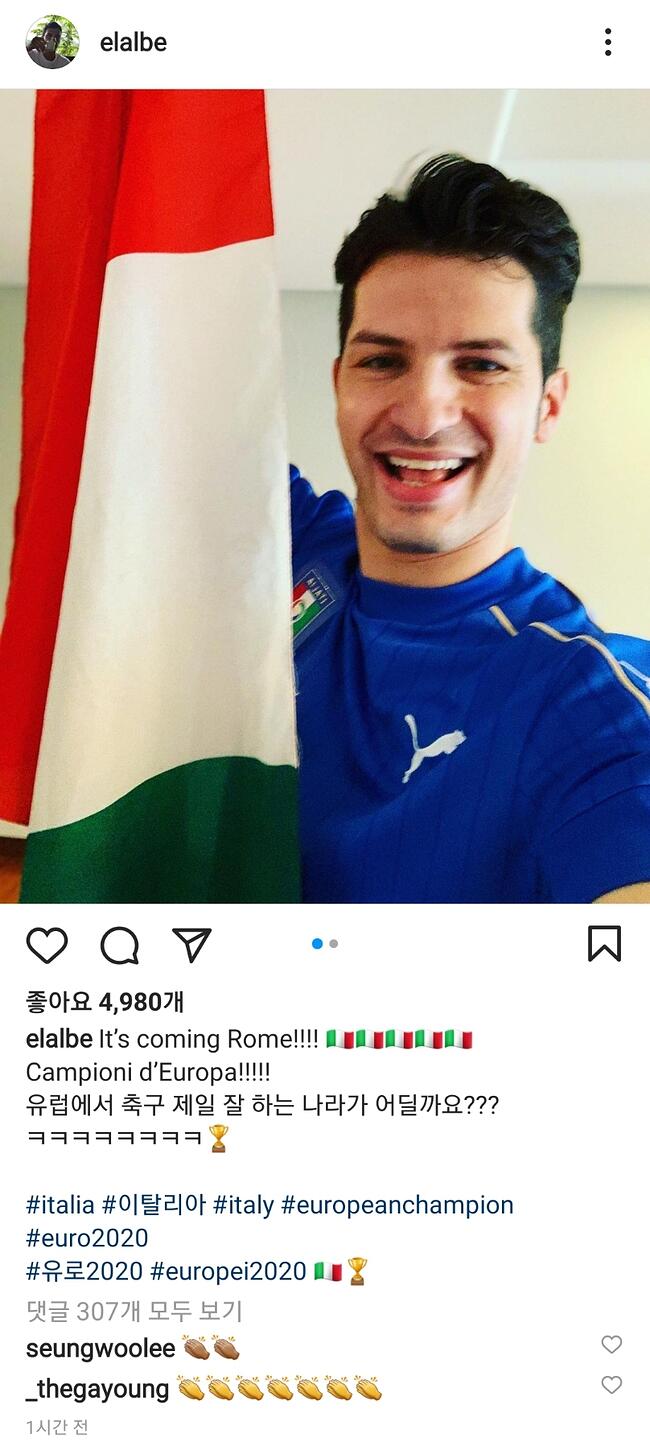
Task: View all 307 comments
Action: [x=134, y=1311]
